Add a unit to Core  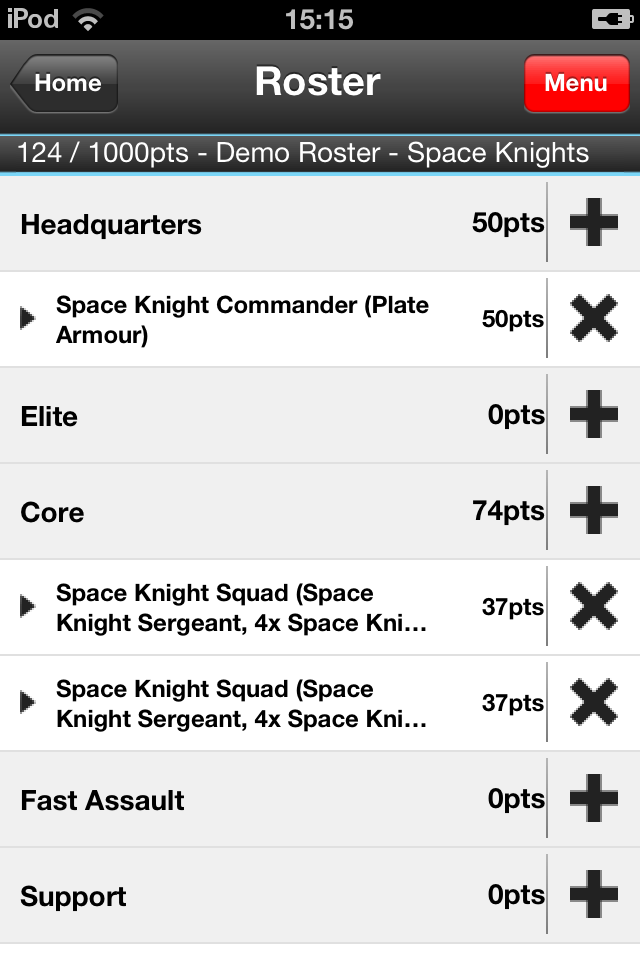(x=594, y=511)
